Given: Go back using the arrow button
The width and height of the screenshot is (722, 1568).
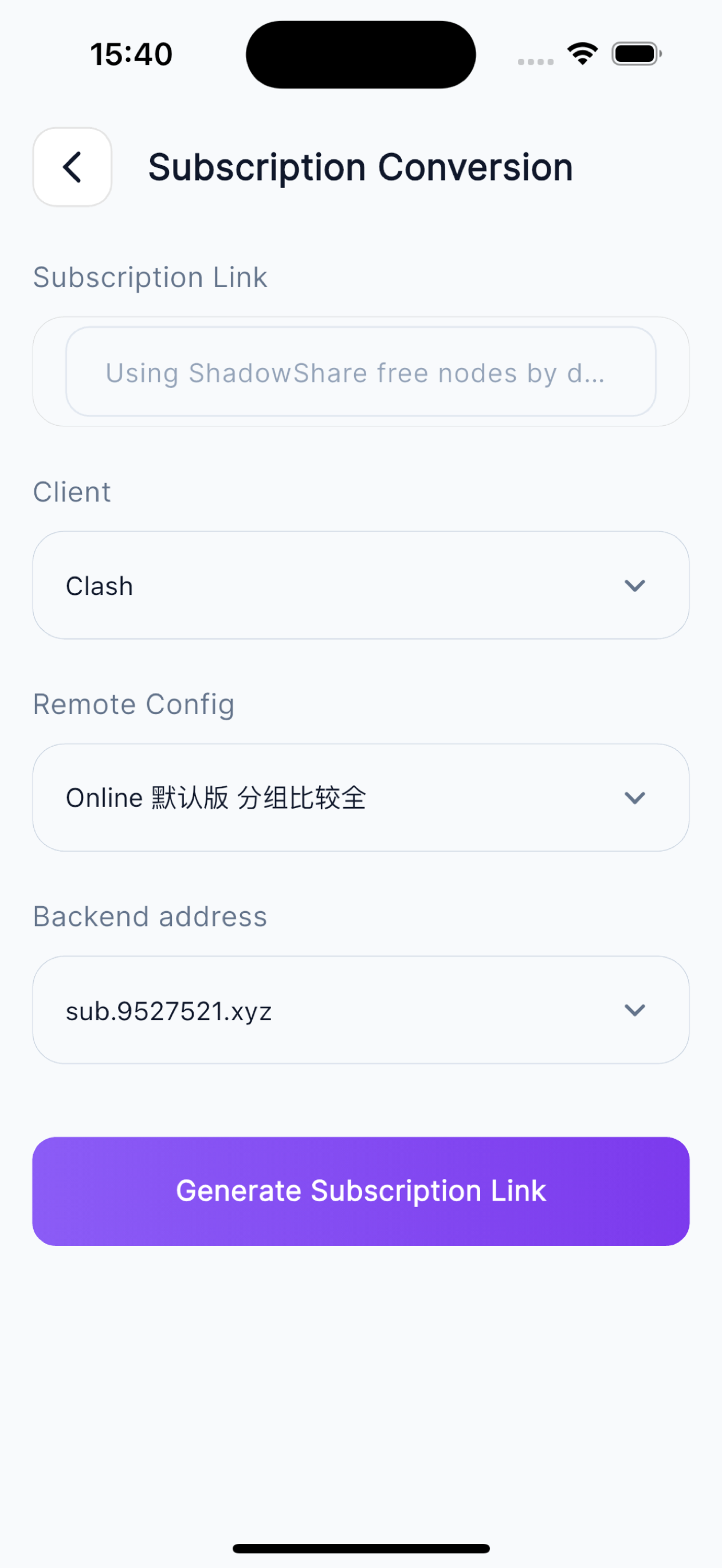Looking at the screenshot, I should point(72,167).
